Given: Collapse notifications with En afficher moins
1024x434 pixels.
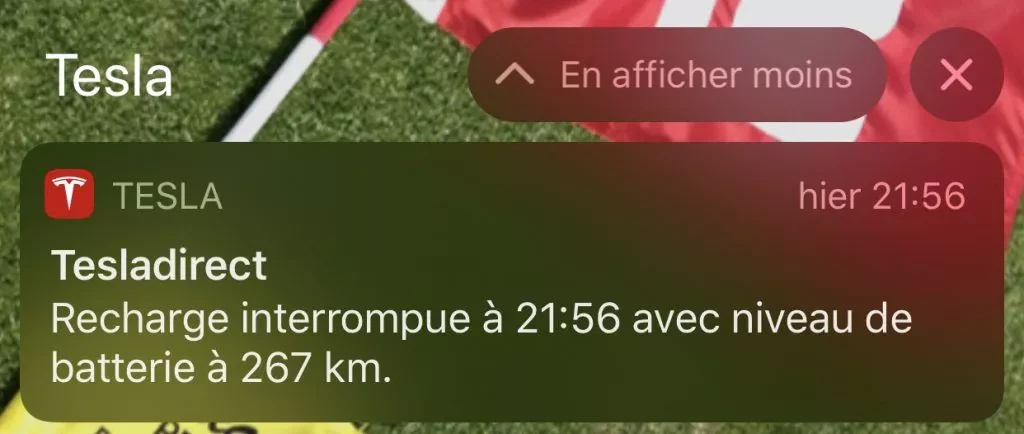Looking at the screenshot, I should click(x=678, y=75).
